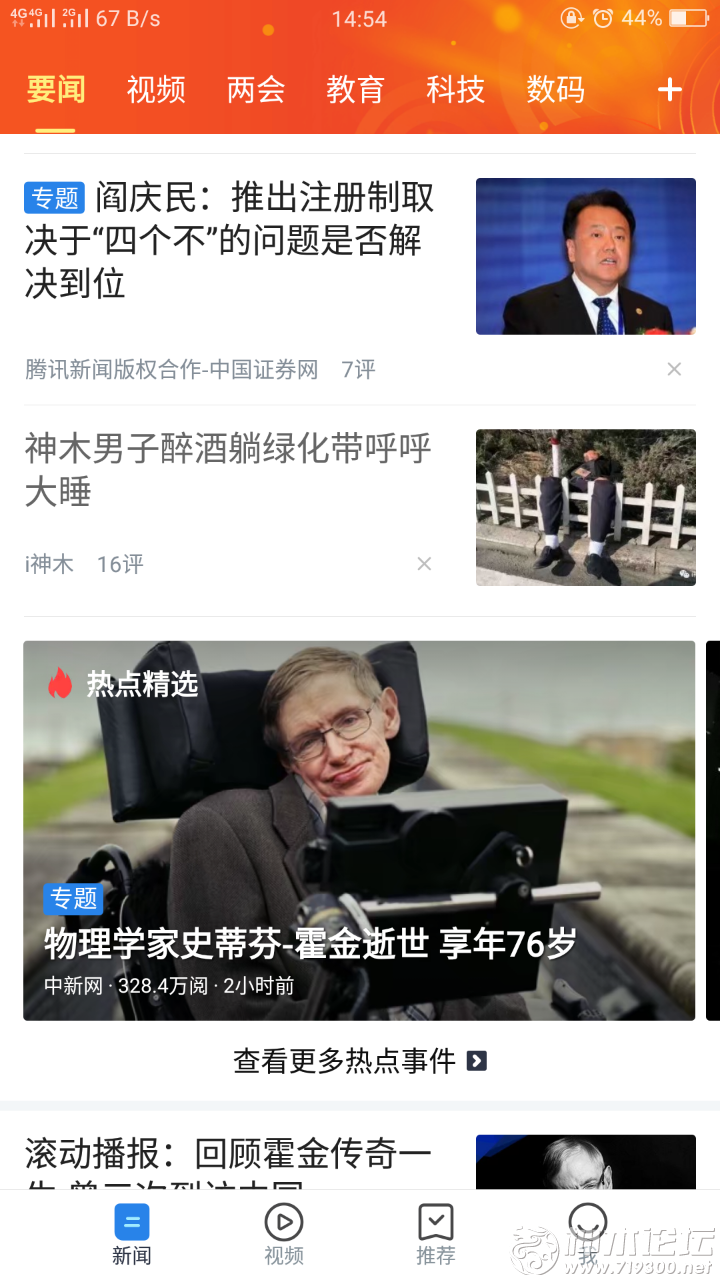Select the 教育 channel tab
This screenshot has height=1280, width=720.
355,90
